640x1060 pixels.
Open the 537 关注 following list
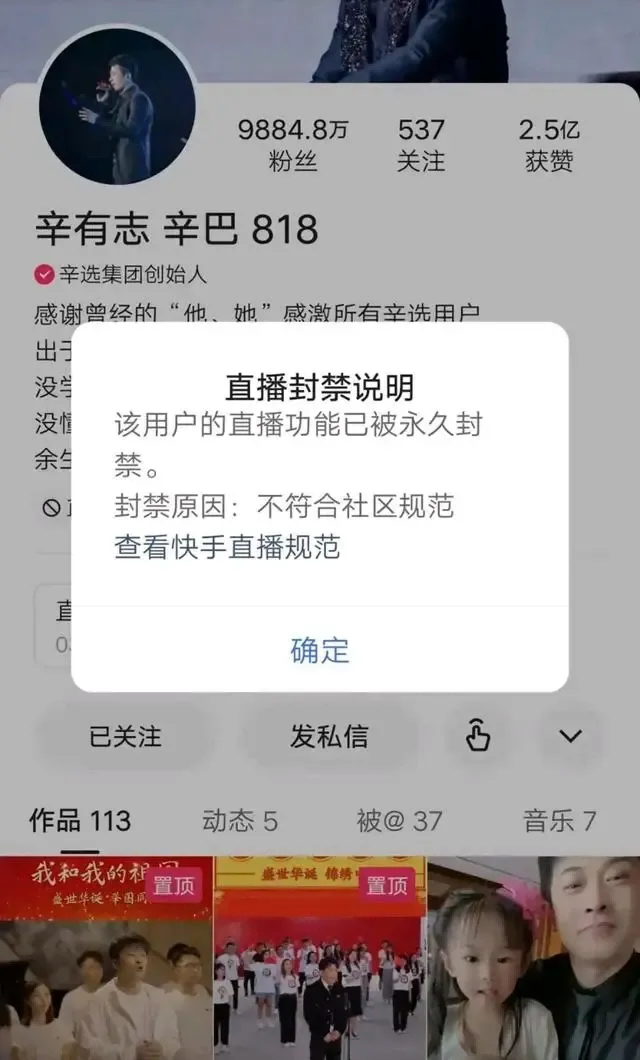[420, 145]
